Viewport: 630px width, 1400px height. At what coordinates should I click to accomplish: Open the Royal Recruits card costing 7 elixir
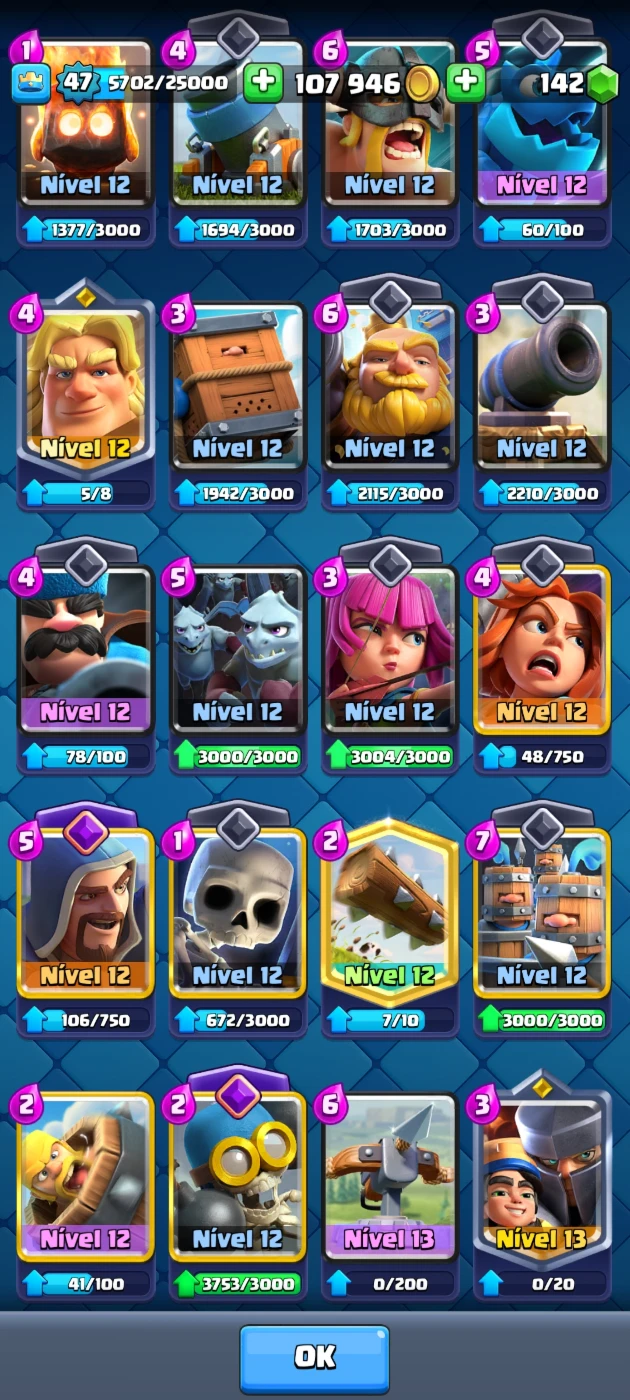pyautogui.click(x=542, y=916)
